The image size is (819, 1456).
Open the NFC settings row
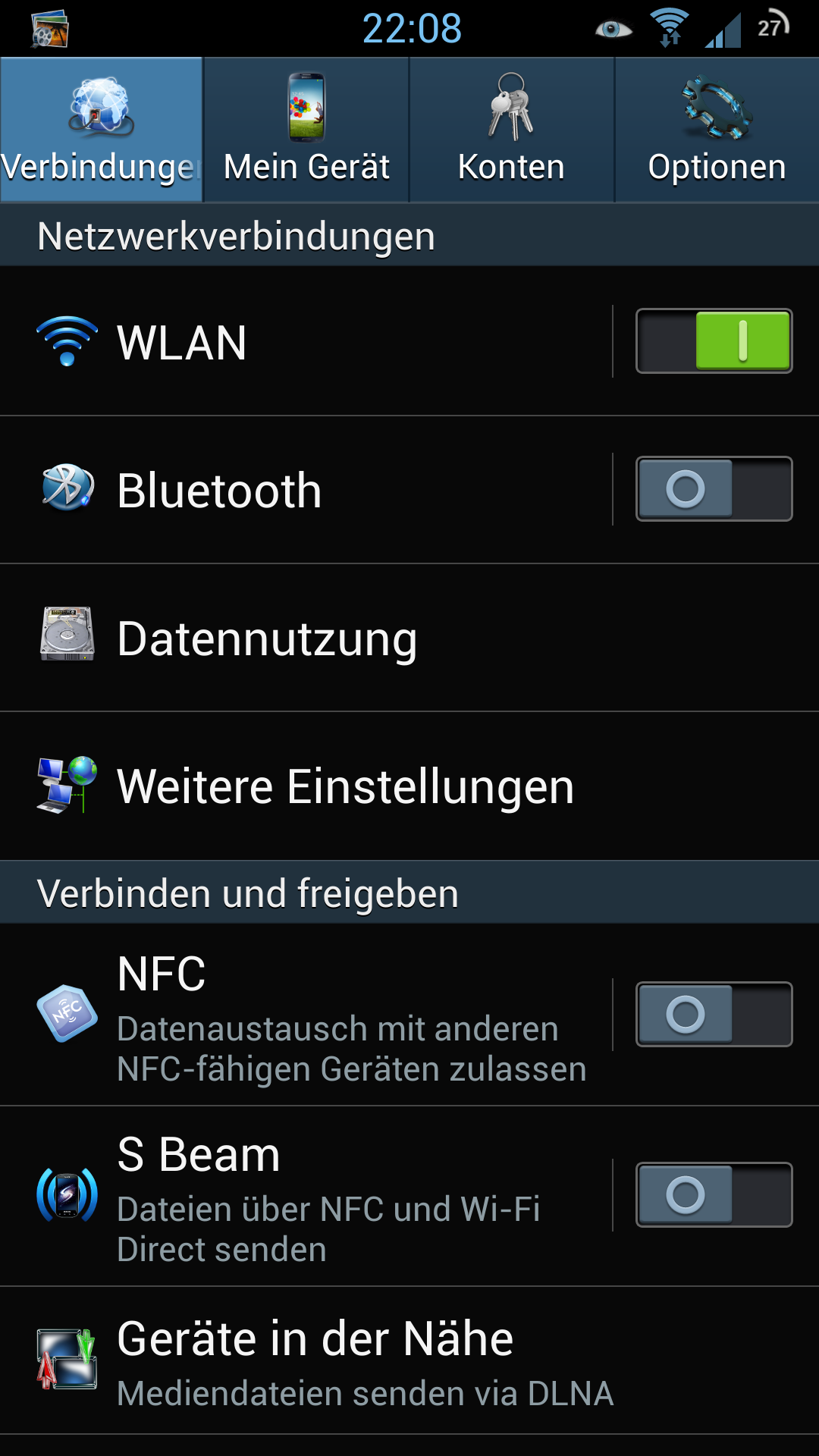coord(306,1015)
